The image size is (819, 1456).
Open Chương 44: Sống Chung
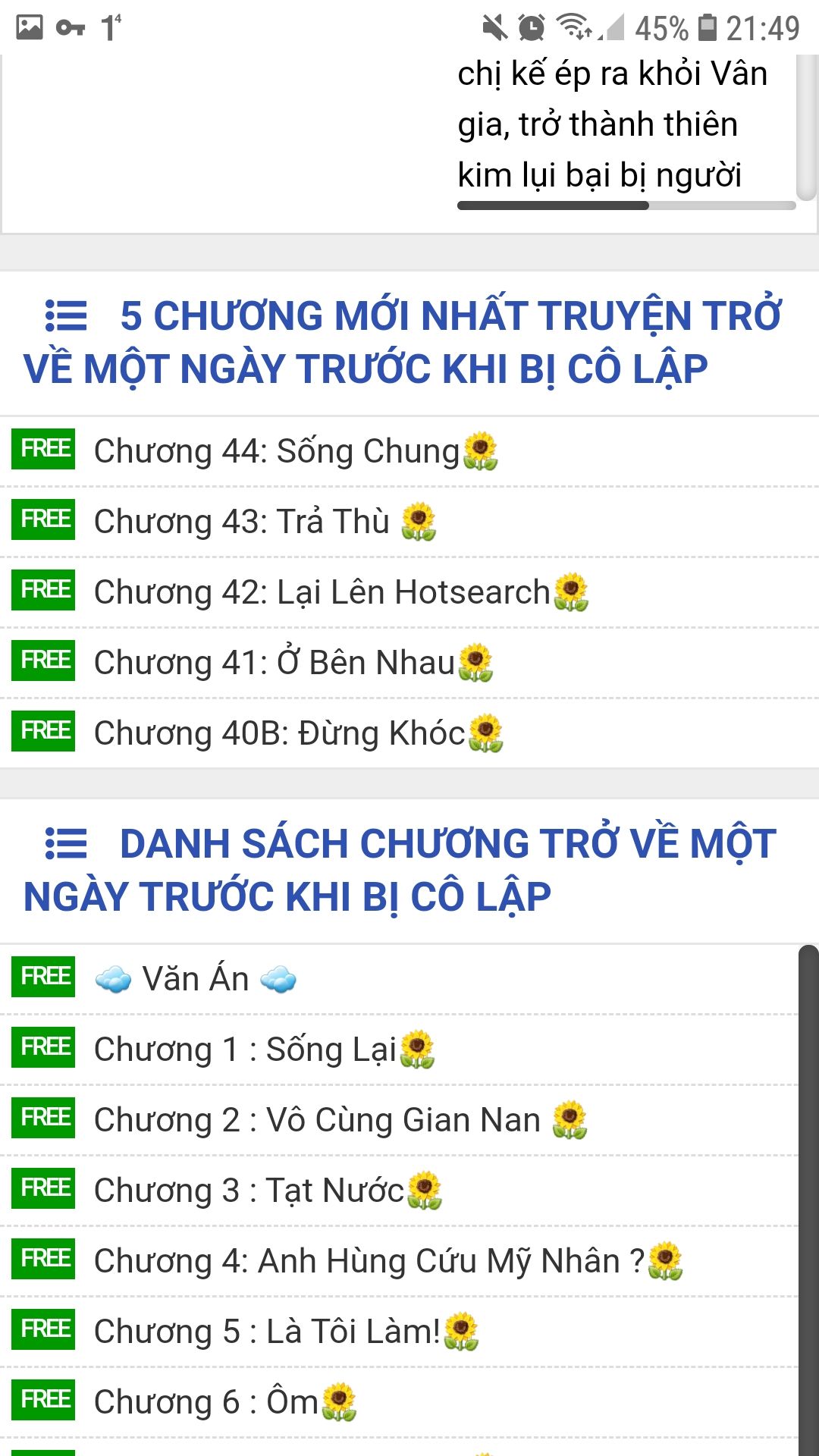point(277,451)
